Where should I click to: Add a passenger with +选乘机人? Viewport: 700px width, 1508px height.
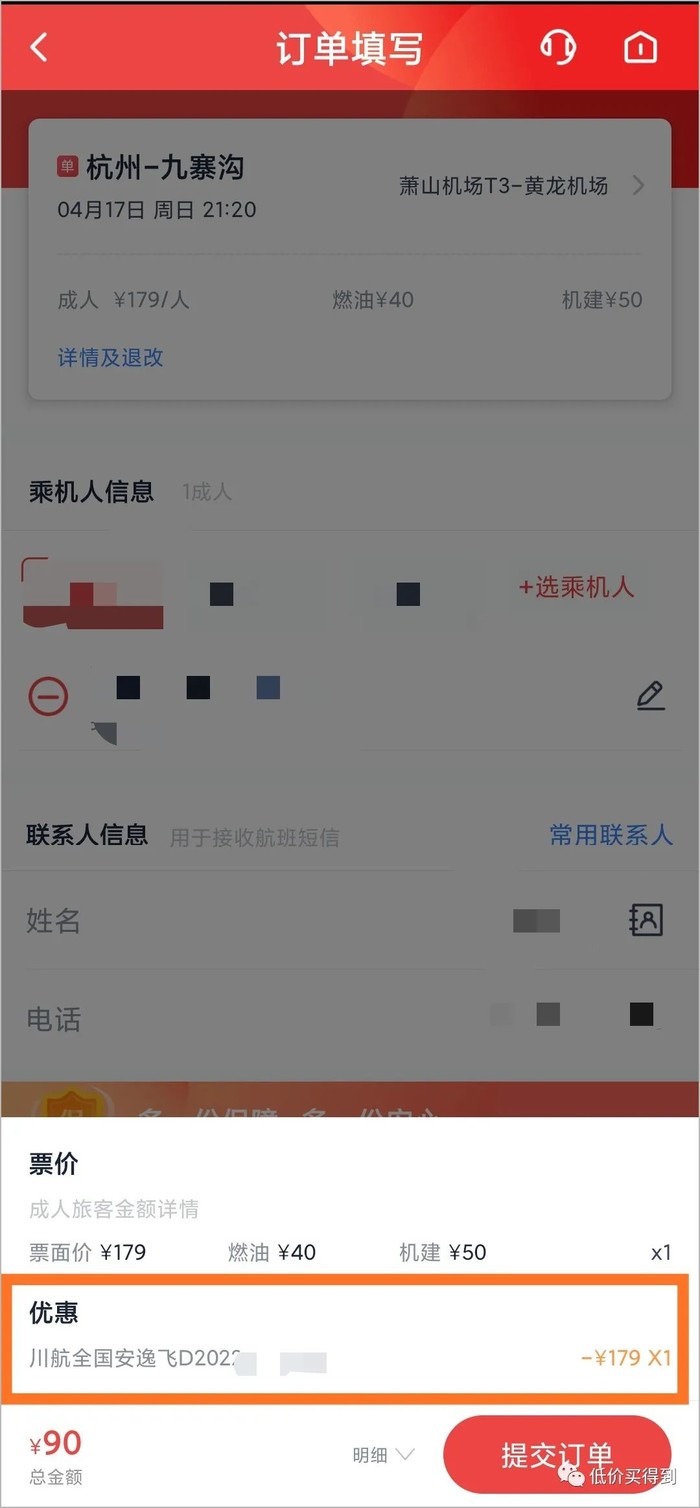coord(576,587)
